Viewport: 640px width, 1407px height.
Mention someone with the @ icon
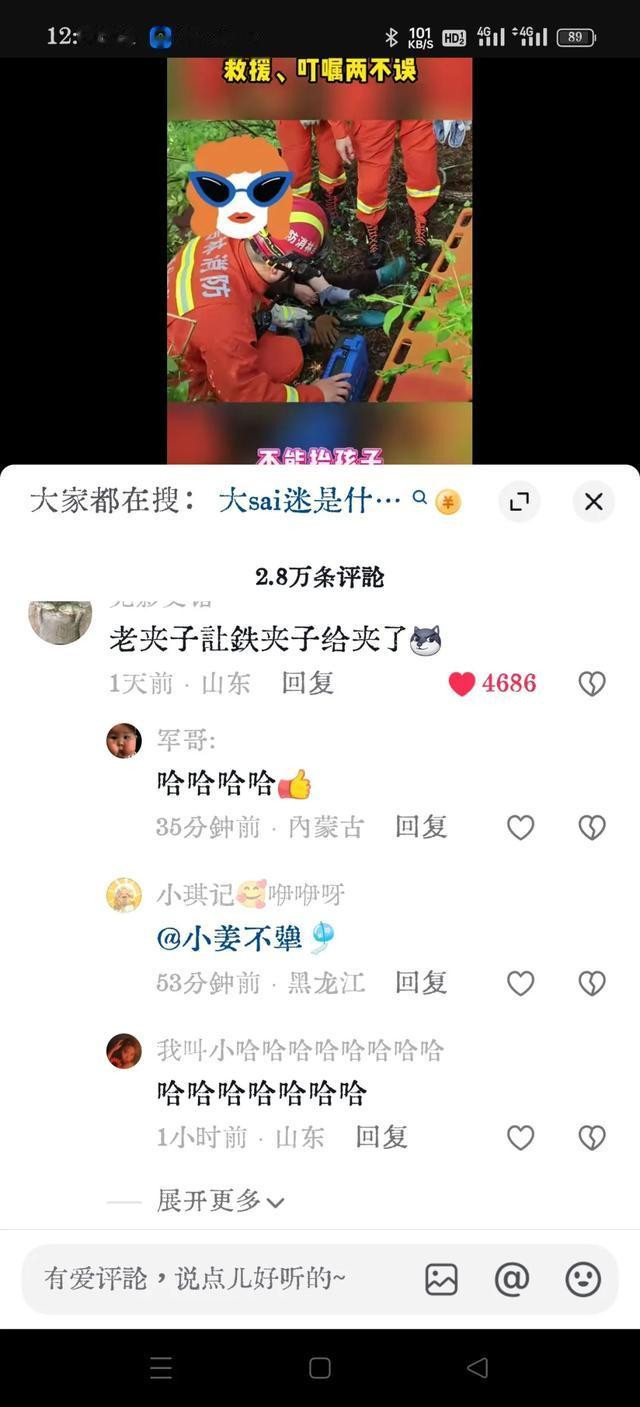pos(512,1279)
